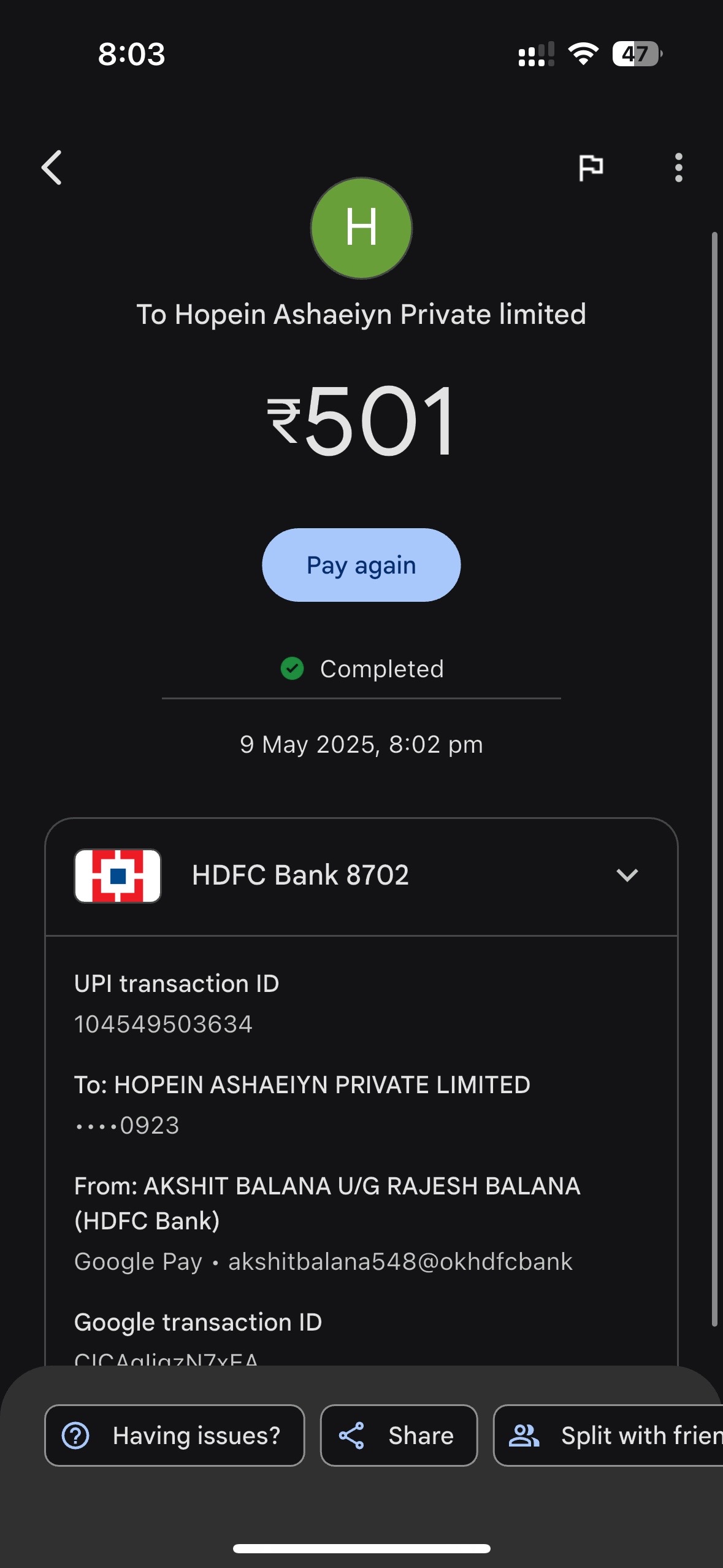Share this payment receipt
Viewport: 723px width, 1568px height.
(x=399, y=1435)
